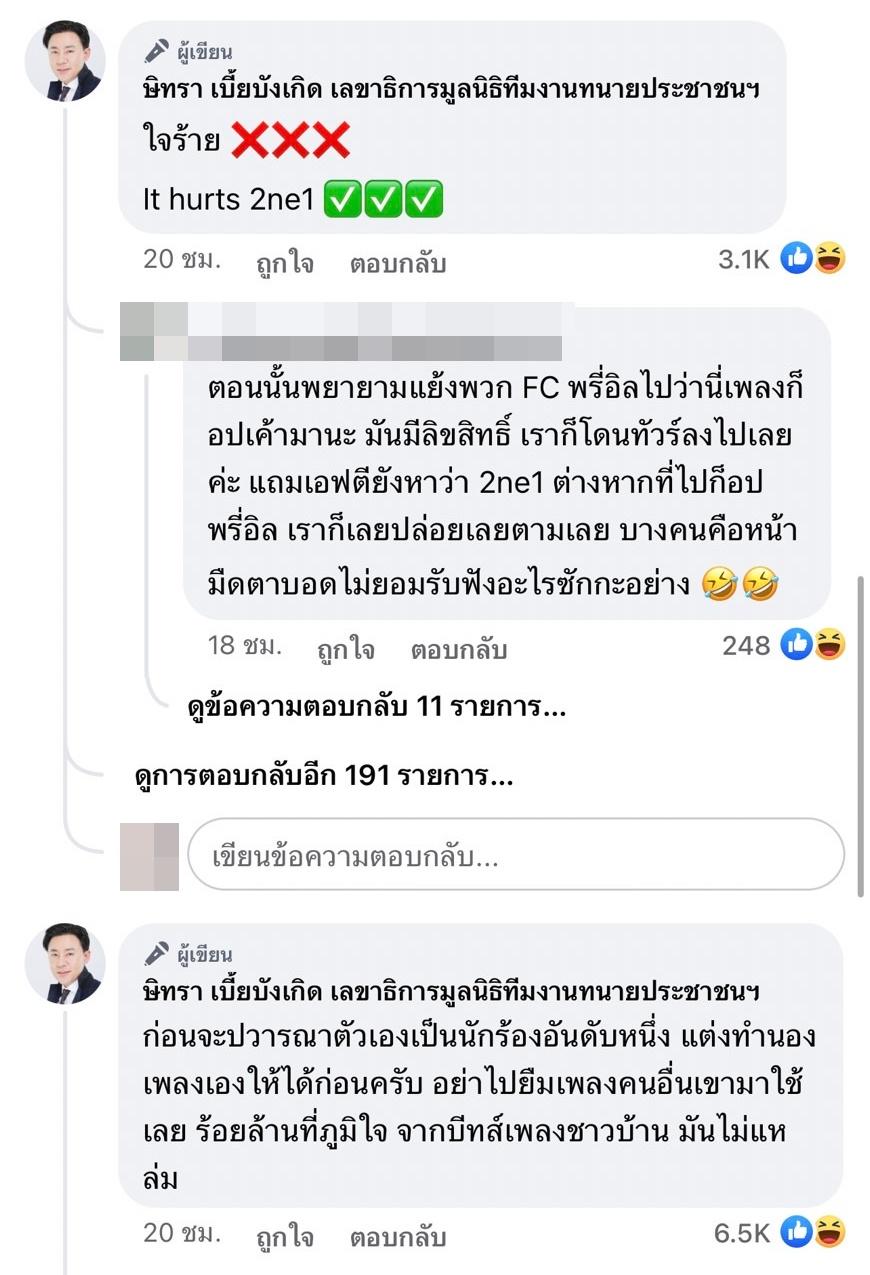The width and height of the screenshot is (870, 1275).
Task: Like the comment with 6.5K reactions
Action: click(284, 1236)
